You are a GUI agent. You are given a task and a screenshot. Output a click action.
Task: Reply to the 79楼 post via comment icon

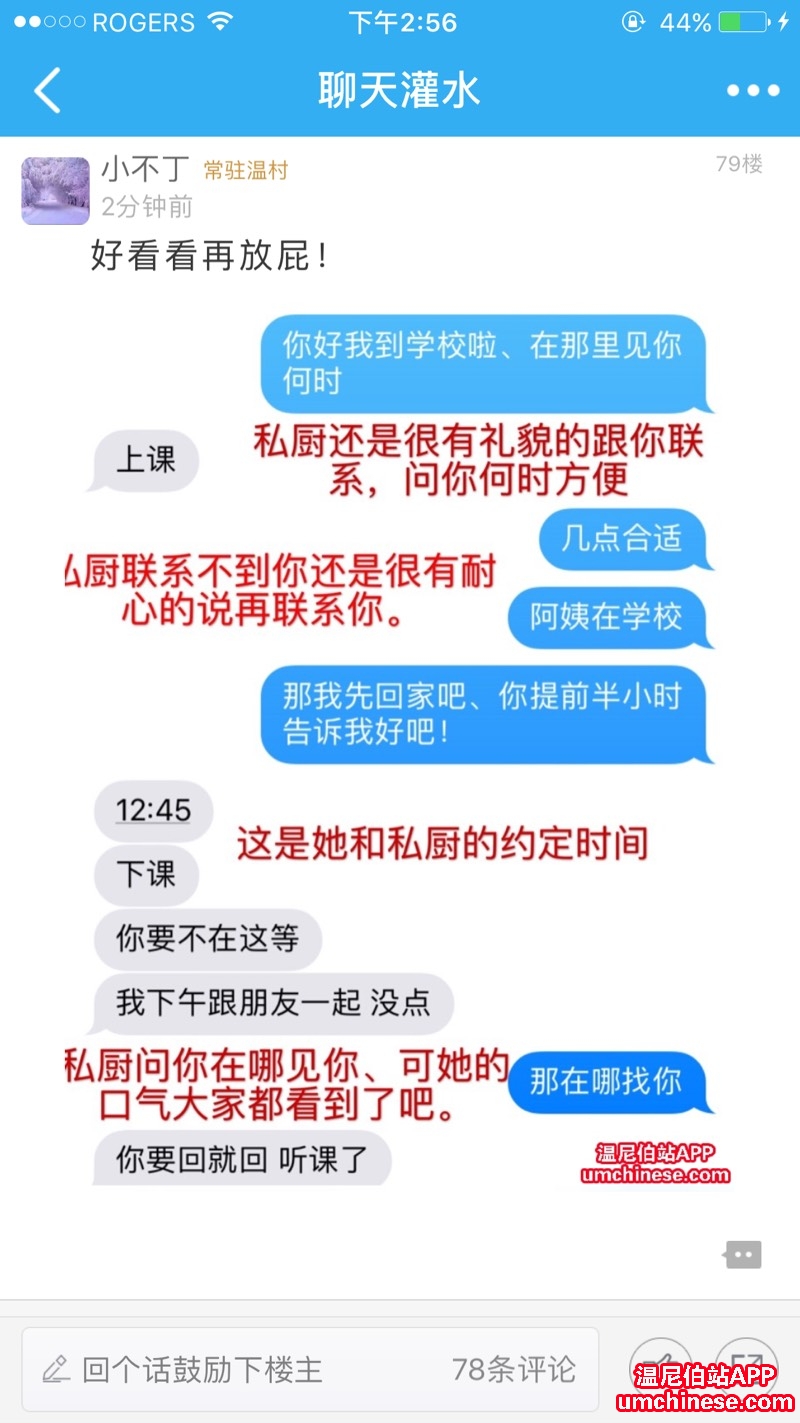point(742,1254)
